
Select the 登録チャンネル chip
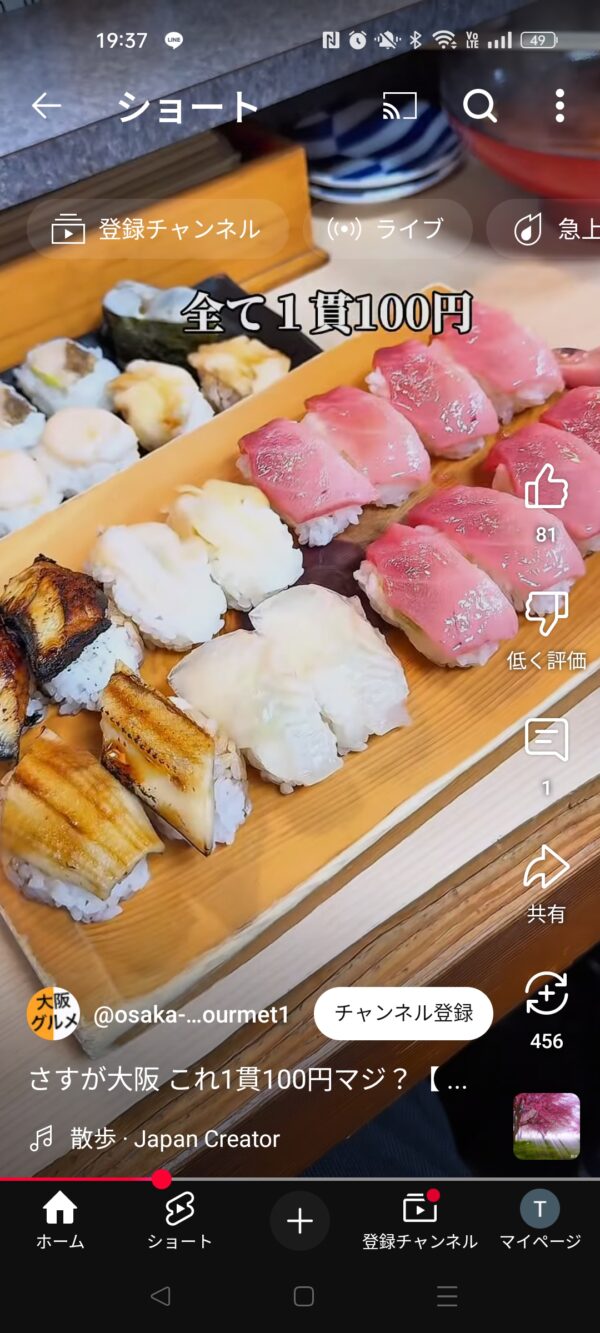[x=157, y=229]
